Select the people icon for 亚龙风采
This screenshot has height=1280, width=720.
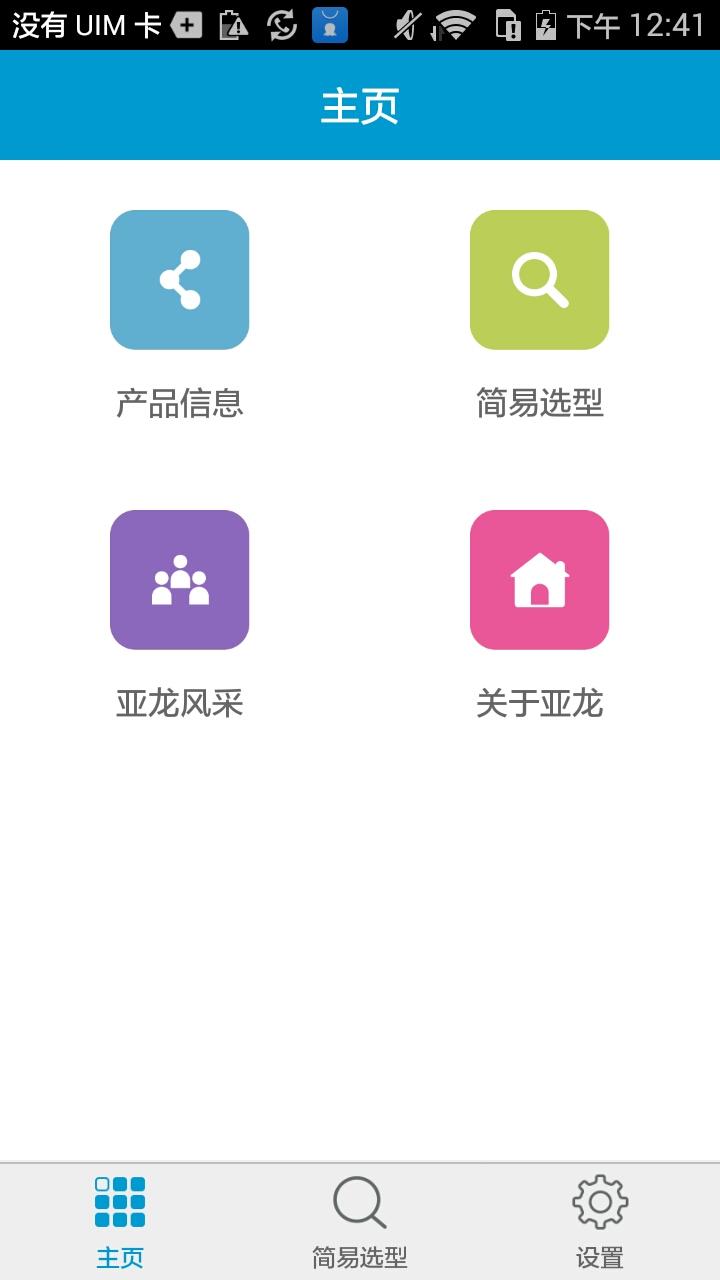(x=180, y=580)
